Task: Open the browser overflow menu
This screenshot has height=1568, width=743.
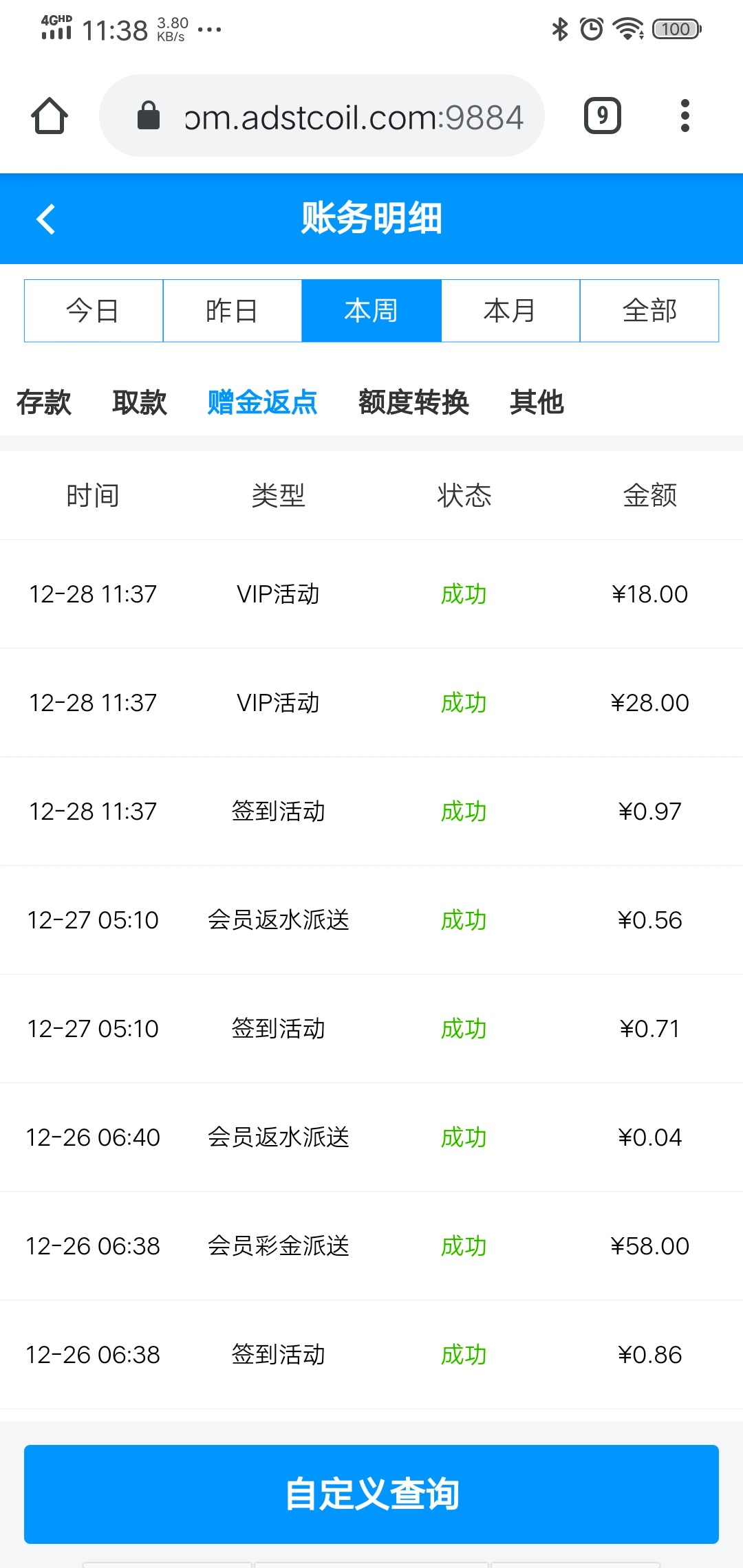Action: pyautogui.click(x=685, y=116)
